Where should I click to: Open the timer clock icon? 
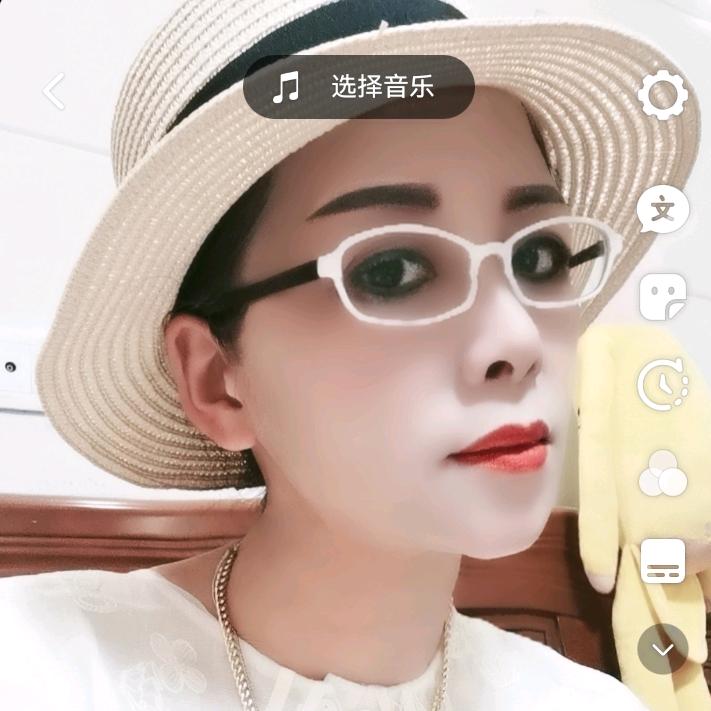662,384
